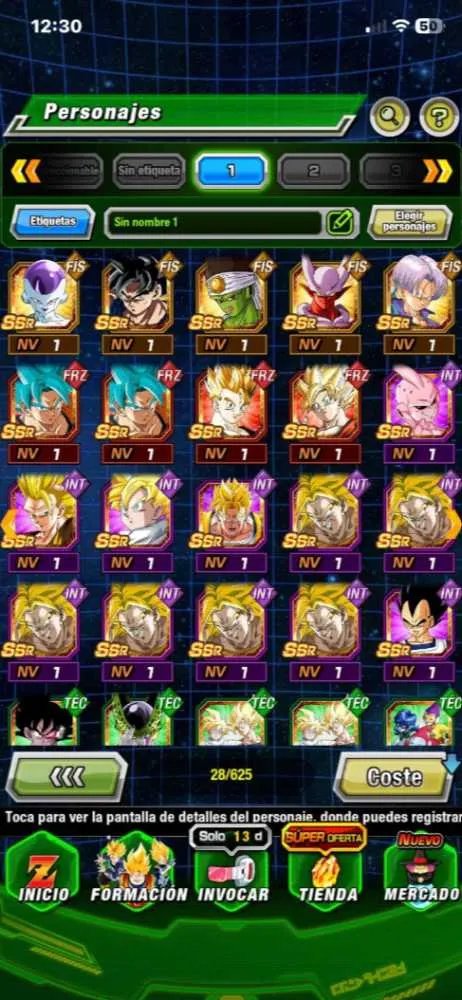Tap Elegir personajes button
The height and width of the screenshot is (1000, 462).
[x=410, y=222]
